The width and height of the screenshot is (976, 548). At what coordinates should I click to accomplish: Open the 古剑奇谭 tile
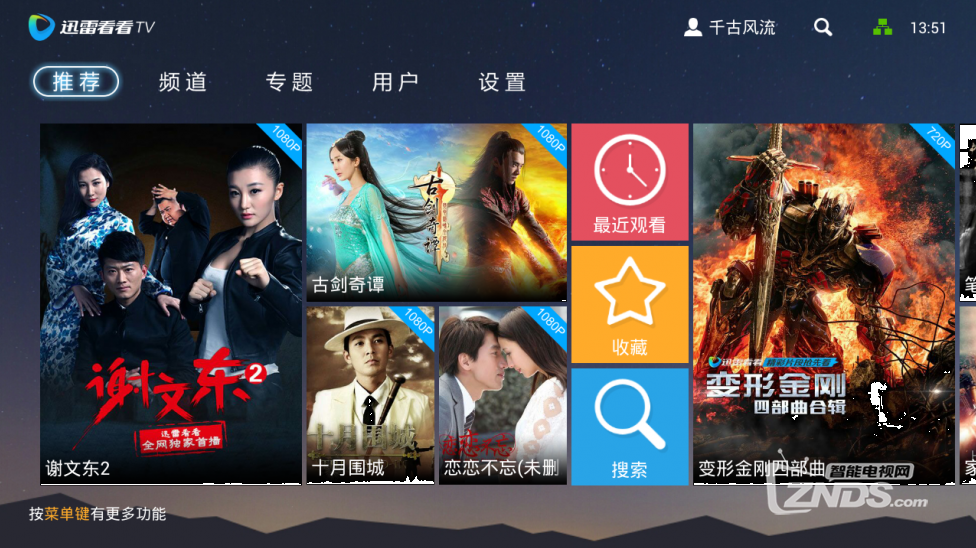[x=436, y=212]
